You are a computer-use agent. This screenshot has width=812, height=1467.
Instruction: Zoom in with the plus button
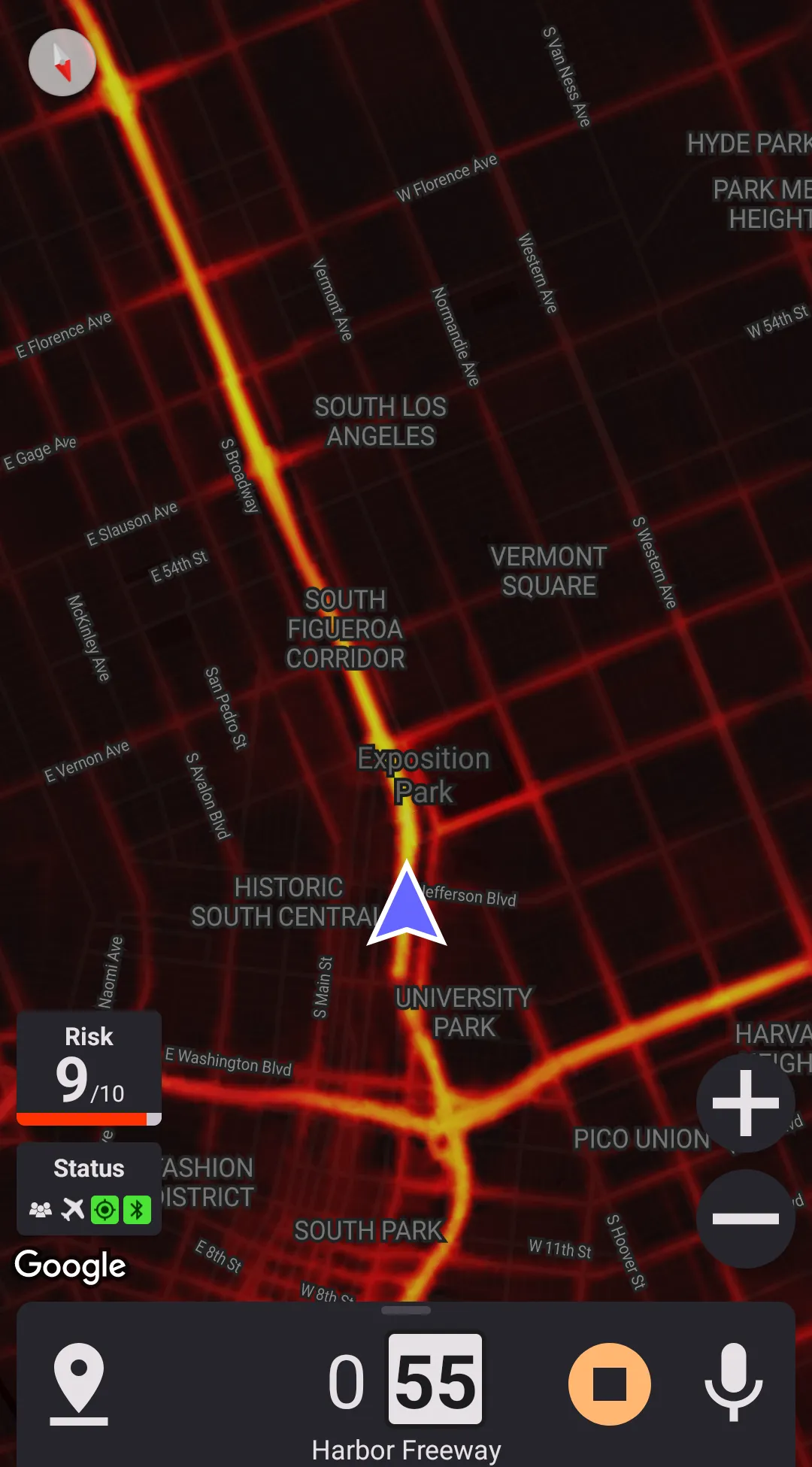tap(745, 1103)
